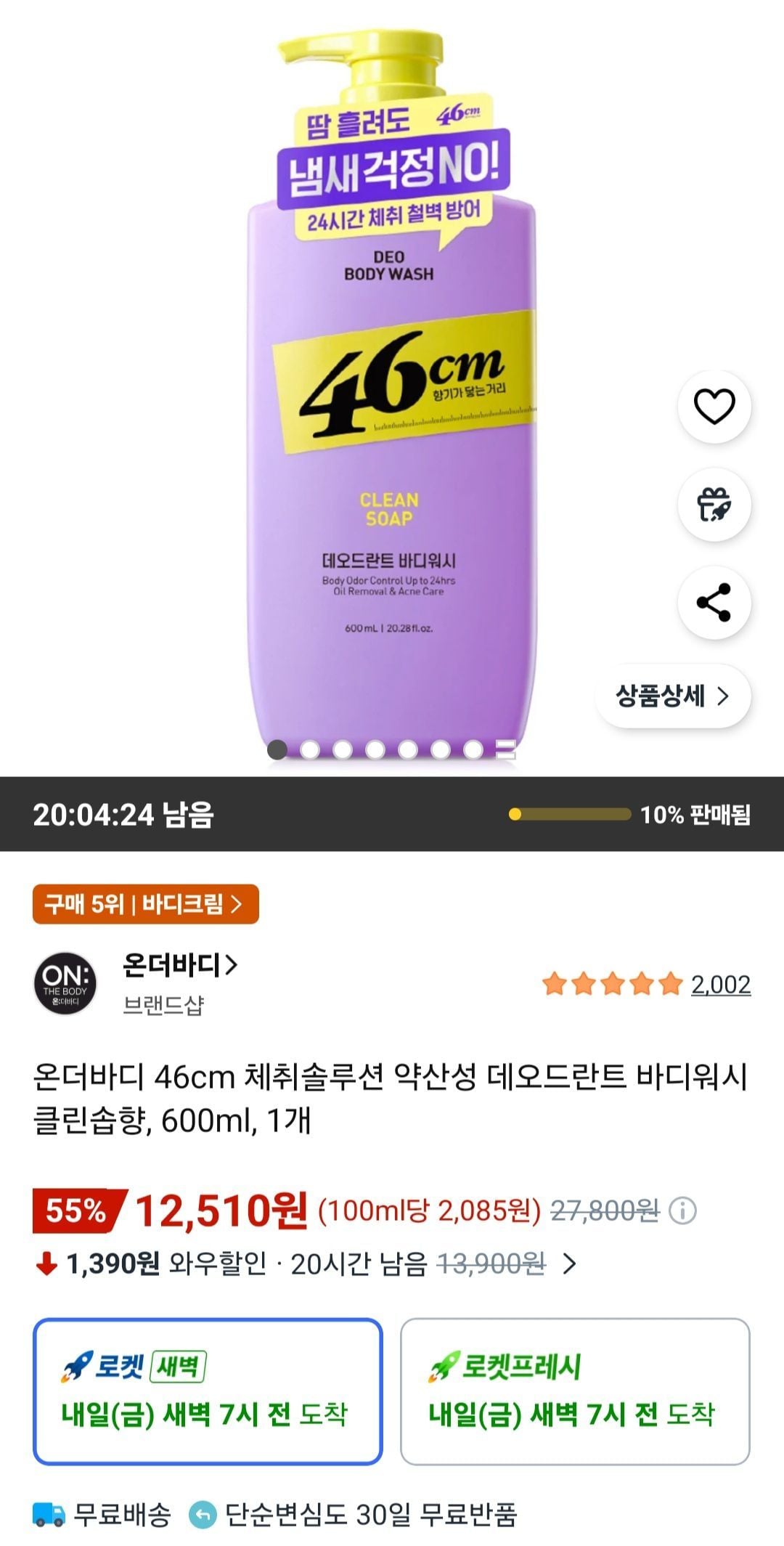The height and width of the screenshot is (1546, 784).
Task: Select 로켓프레시 delivery option
Action: click(575, 1391)
